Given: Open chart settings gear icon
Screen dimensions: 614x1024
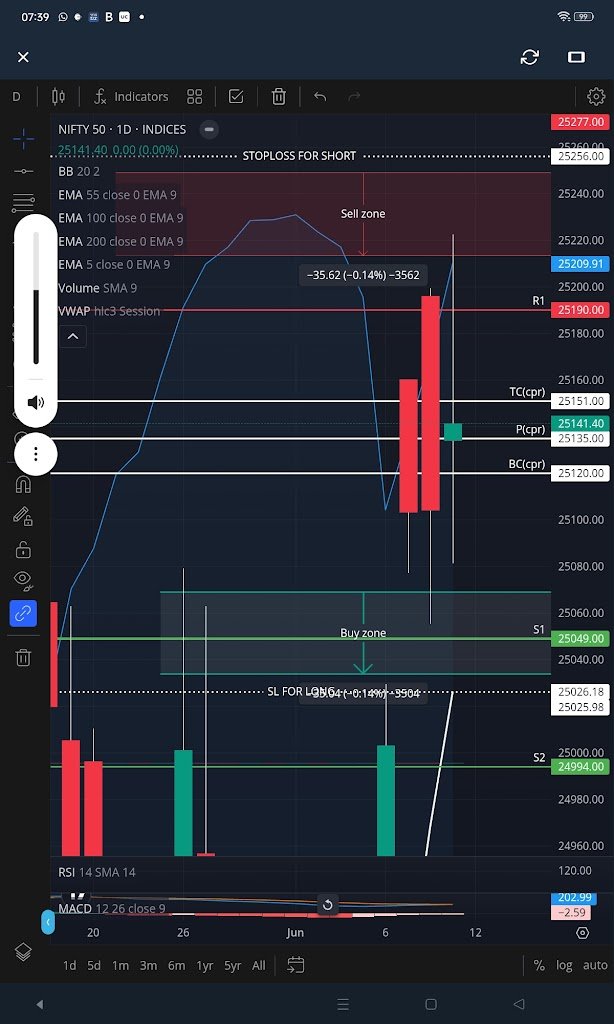Looking at the screenshot, I should tap(596, 97).
